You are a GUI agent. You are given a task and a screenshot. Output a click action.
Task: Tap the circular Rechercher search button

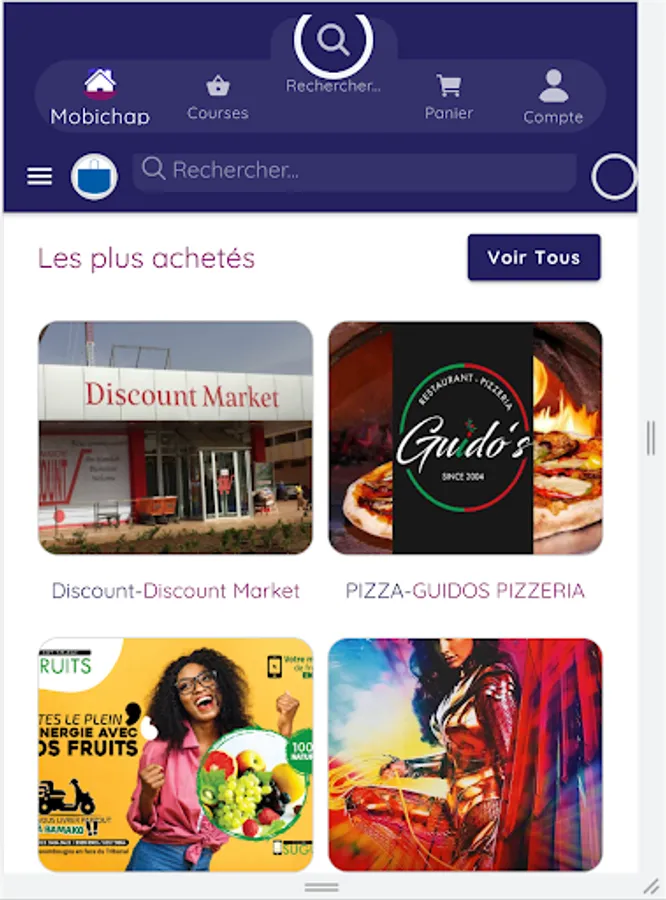coord(333,41)
